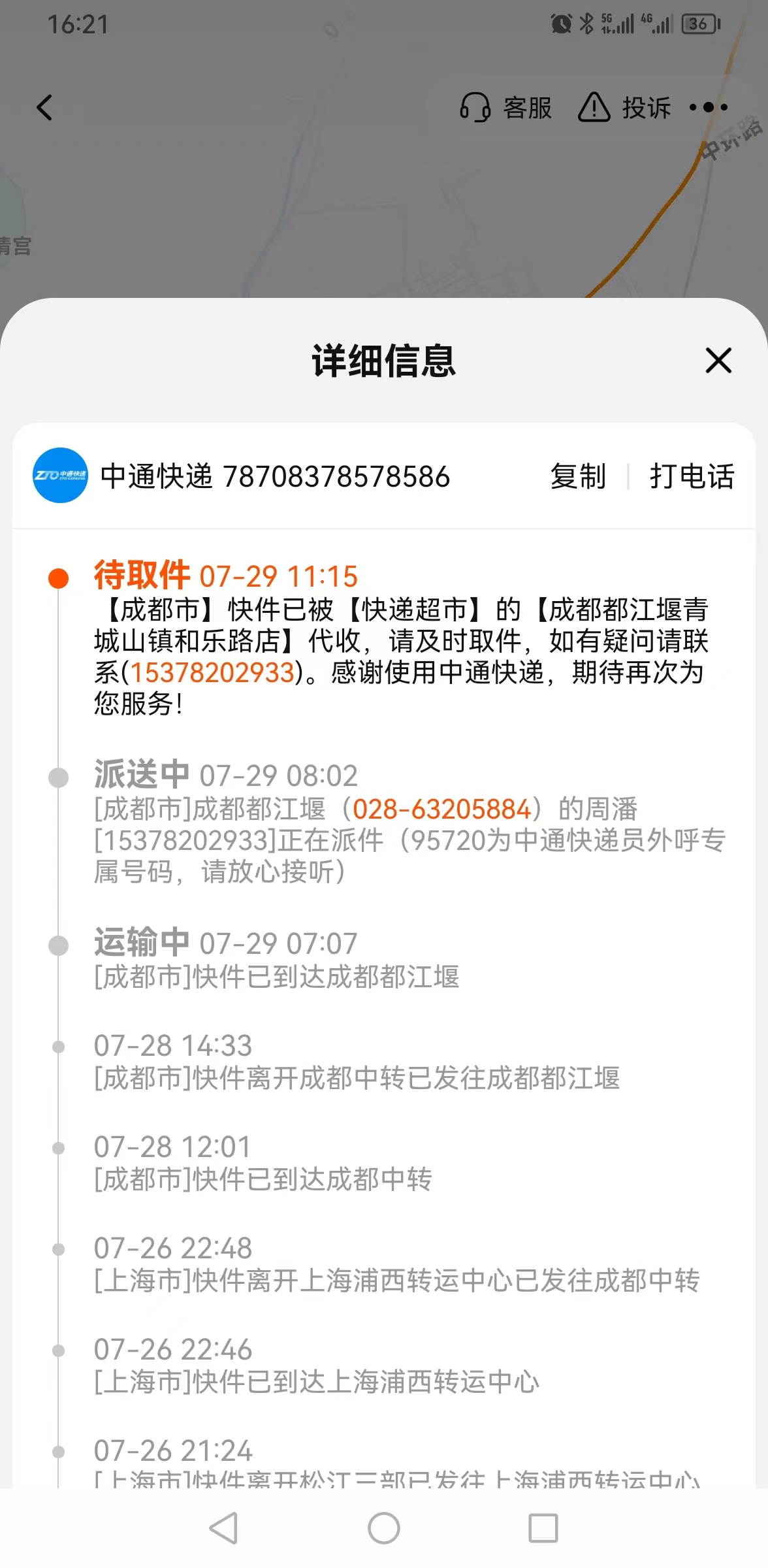Contact customer service (客服)
The width and height of the screenshot is (768, 1568).
505,108
